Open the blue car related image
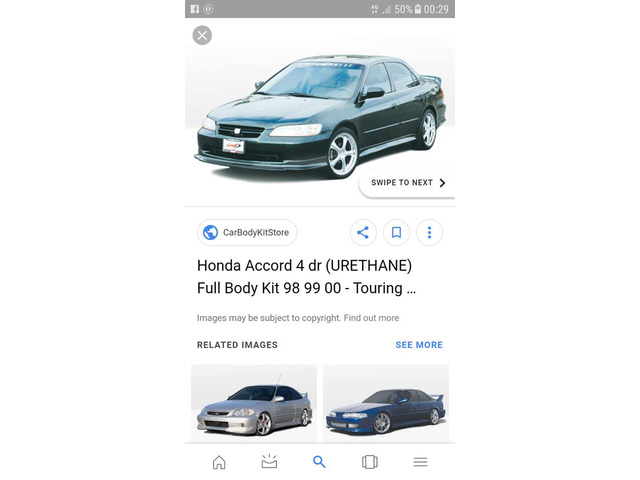 point(386,403)
